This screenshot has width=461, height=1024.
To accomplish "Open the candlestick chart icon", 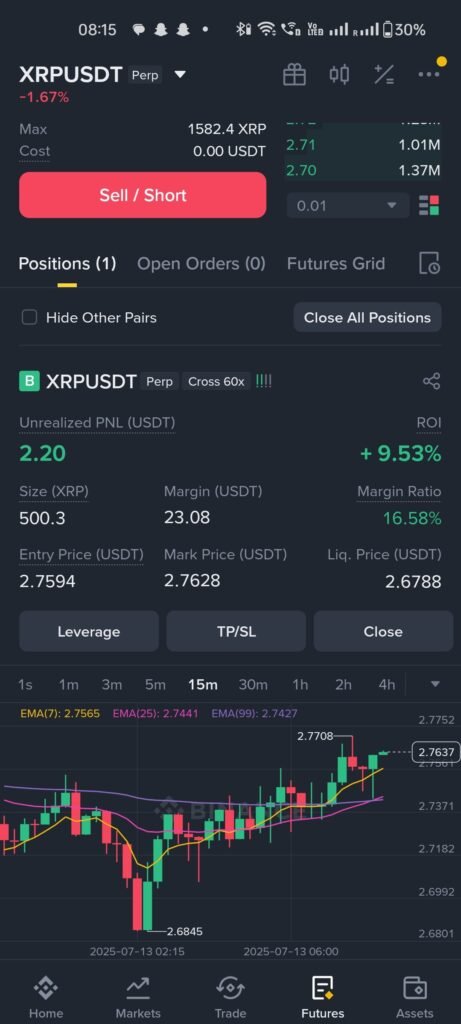I will point(339,74).
